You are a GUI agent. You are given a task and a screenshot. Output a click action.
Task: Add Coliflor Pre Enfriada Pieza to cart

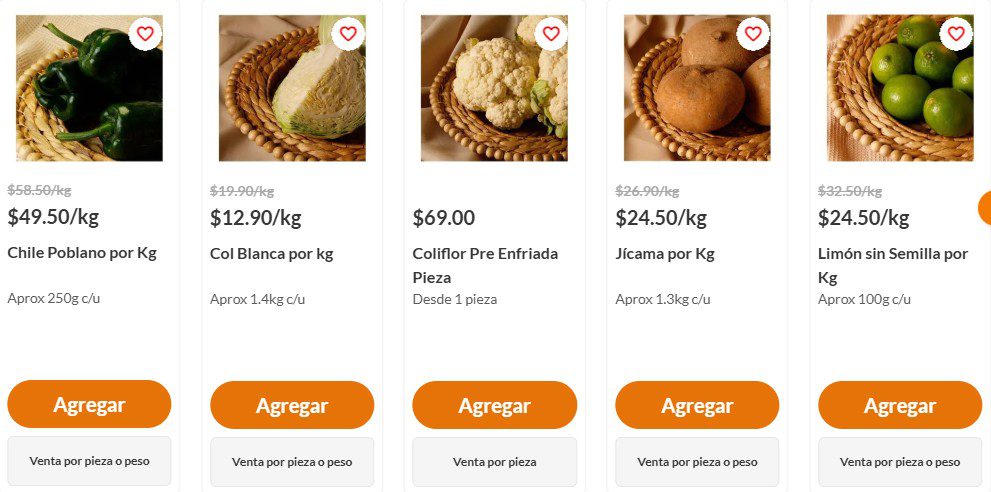coord(494,405)
